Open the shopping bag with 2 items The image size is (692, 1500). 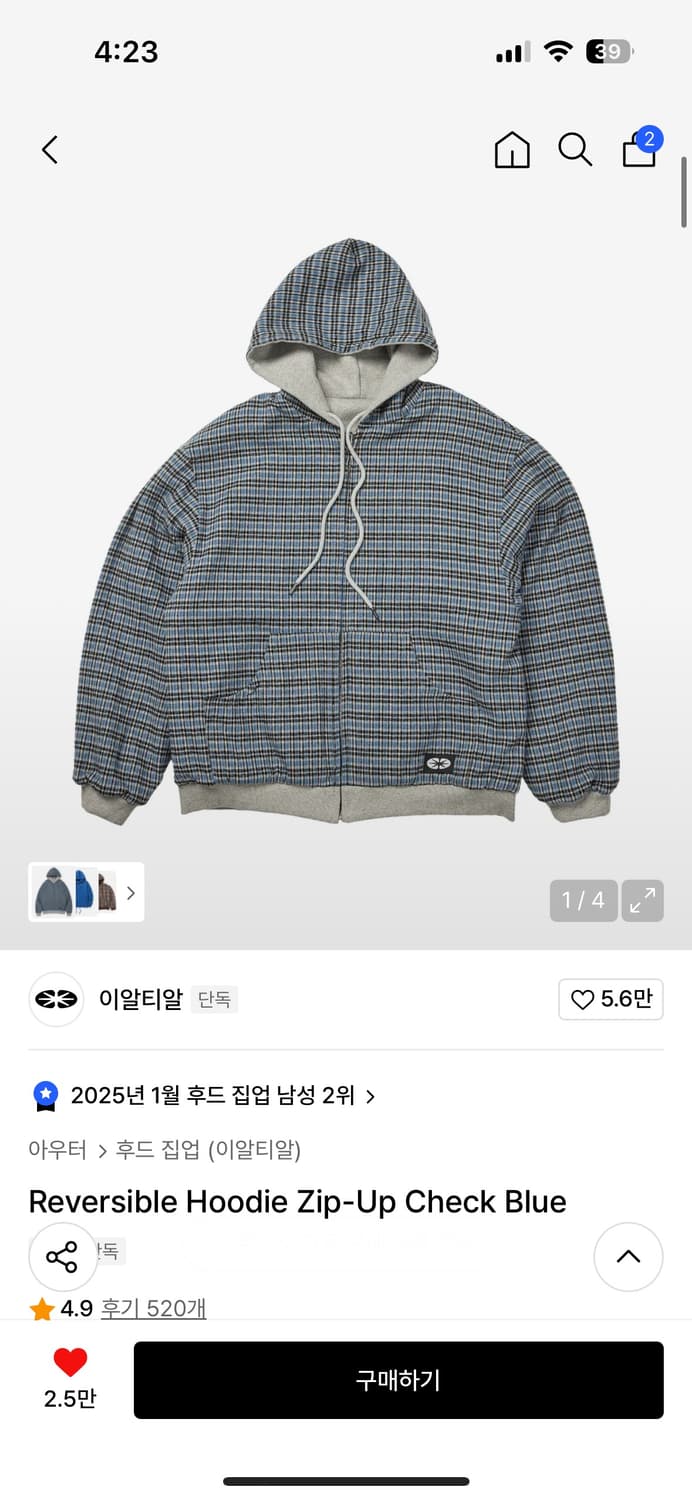[x=639, y=150]
